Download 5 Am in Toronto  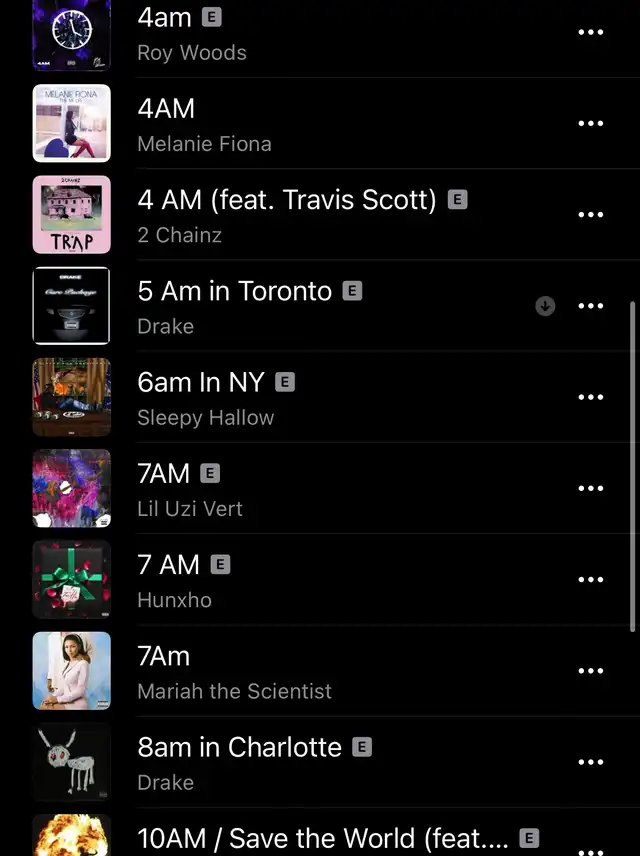(545, 306)
